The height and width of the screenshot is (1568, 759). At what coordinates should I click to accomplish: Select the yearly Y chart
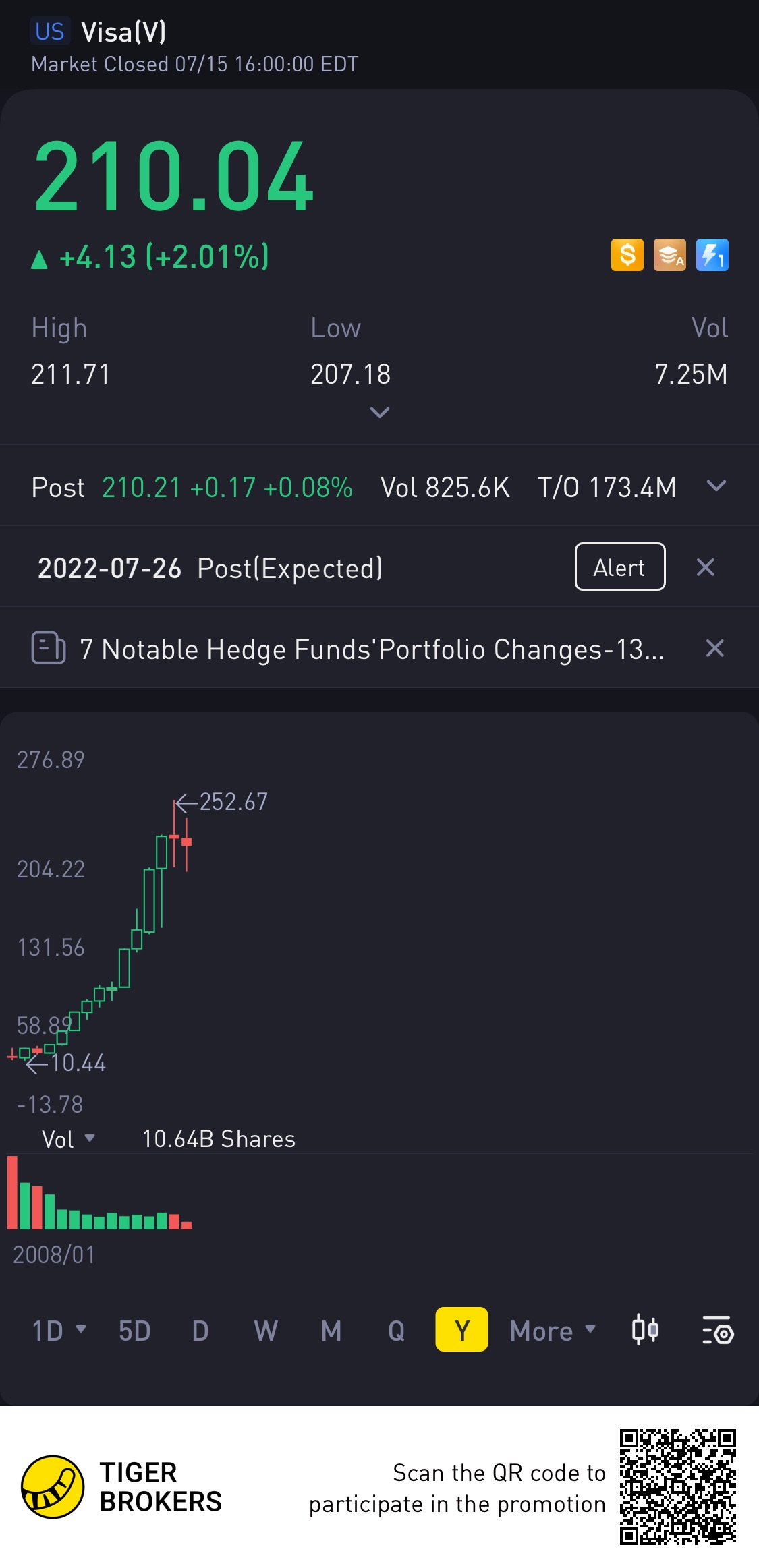[461, 1330]
